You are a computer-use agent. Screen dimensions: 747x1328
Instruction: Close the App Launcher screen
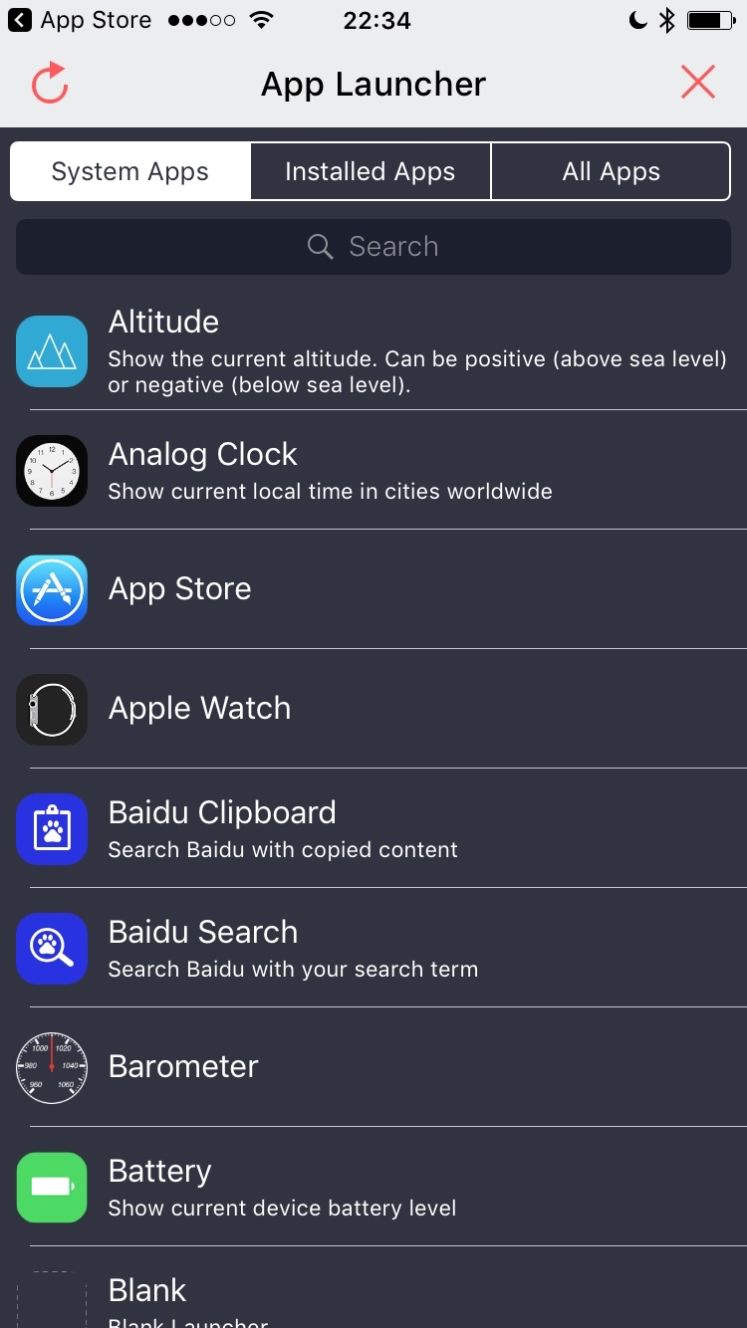click(698, 82)
